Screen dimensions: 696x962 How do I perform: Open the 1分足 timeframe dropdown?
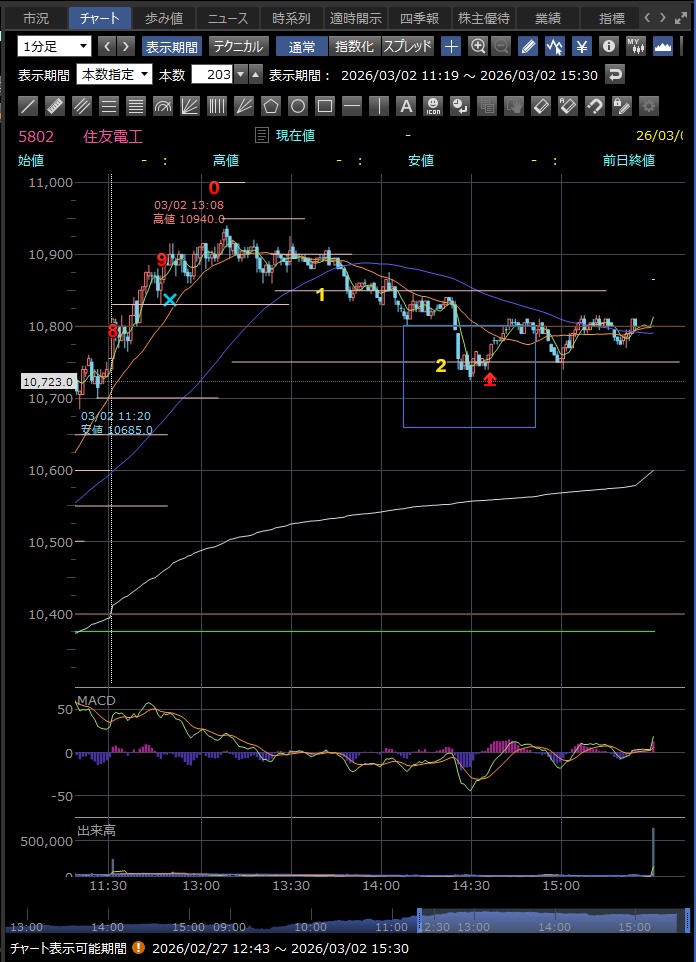pyautogui.click(x=55, y=46)
